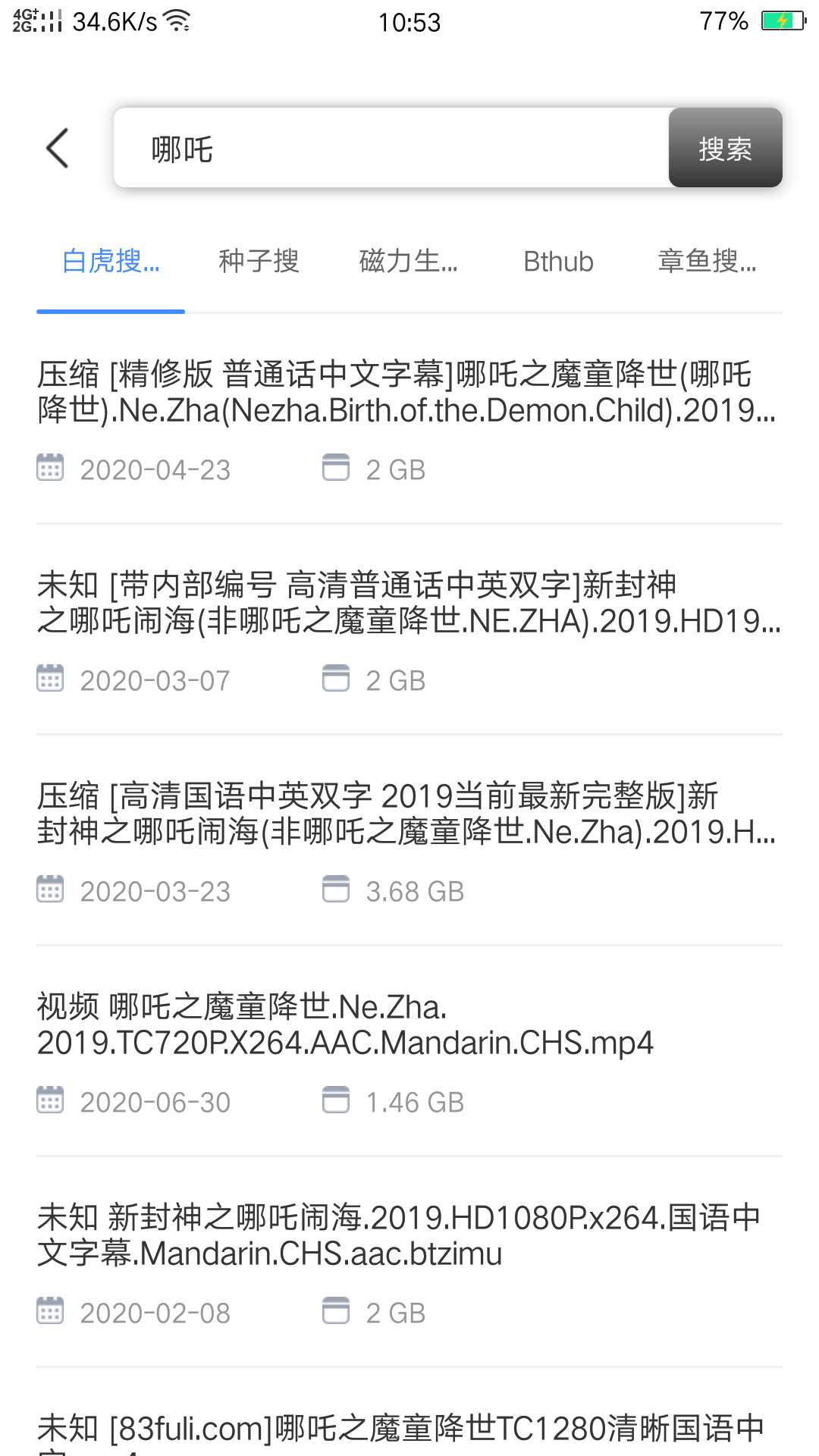The width and height of the screenshot is (819, 1456).
Task: Select the 白虎搜 tab
Action: pos(111,262)
